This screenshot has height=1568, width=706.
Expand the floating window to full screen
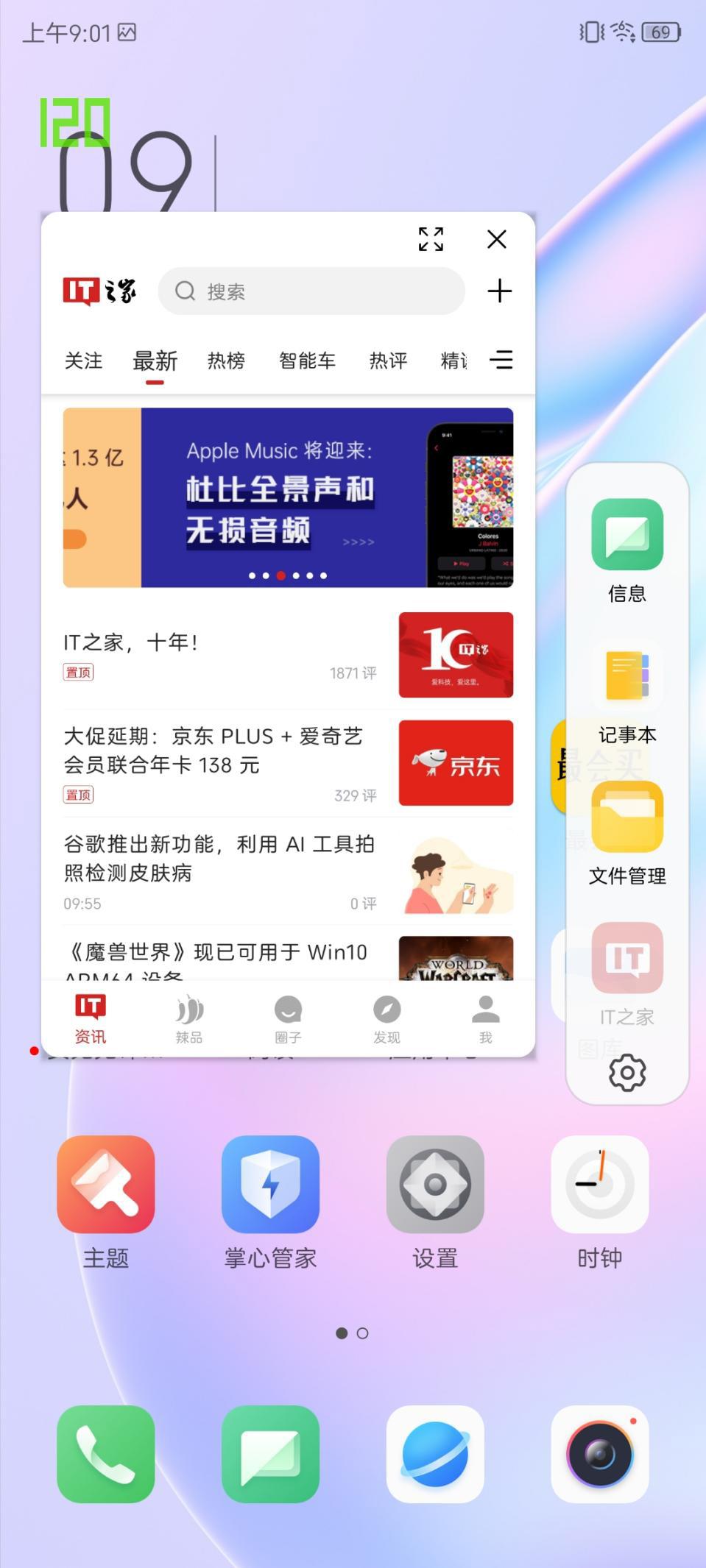click(x=431, y=239)
